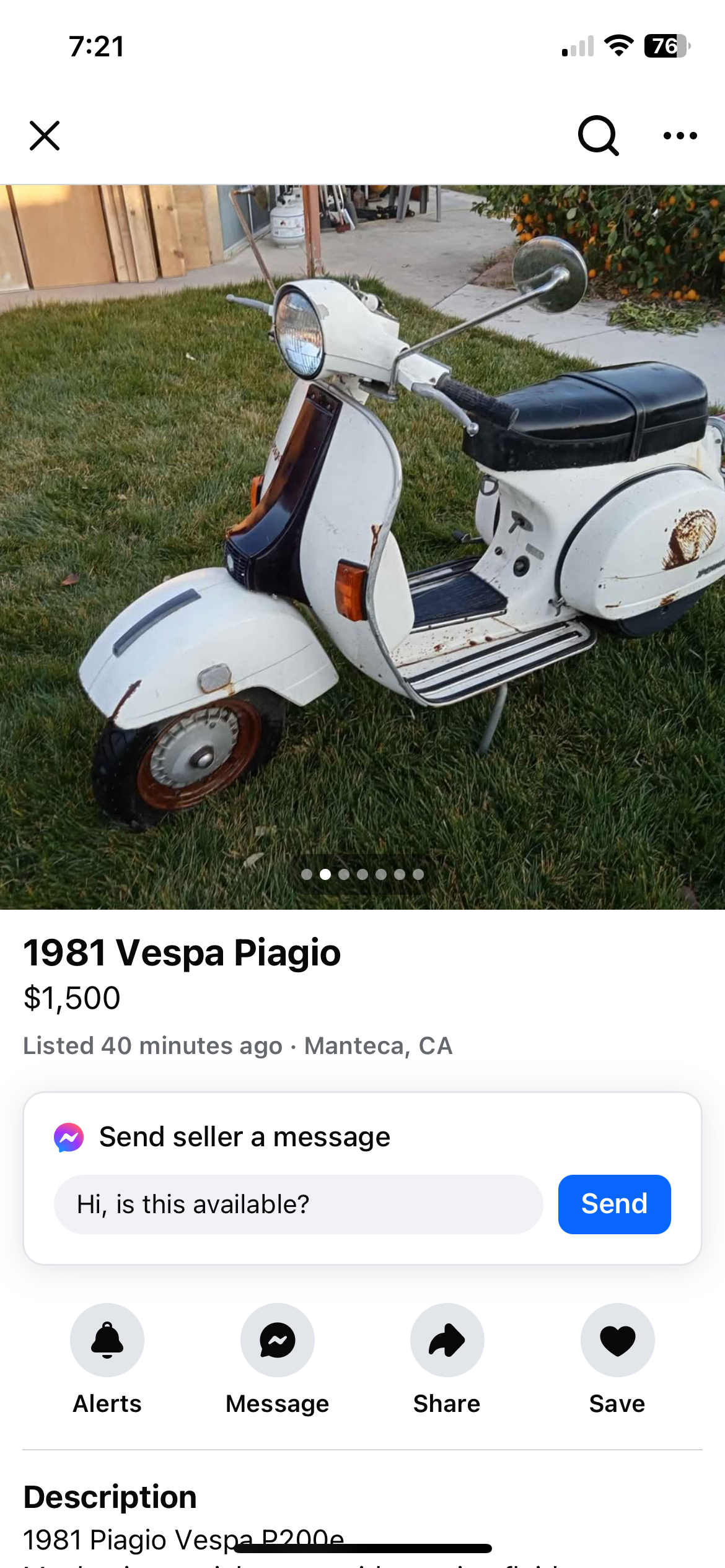The width and height of the screenshot is (725, 1568).
Task: Tap the 1981 Vespa Piagio title
Action: point(182,953)
